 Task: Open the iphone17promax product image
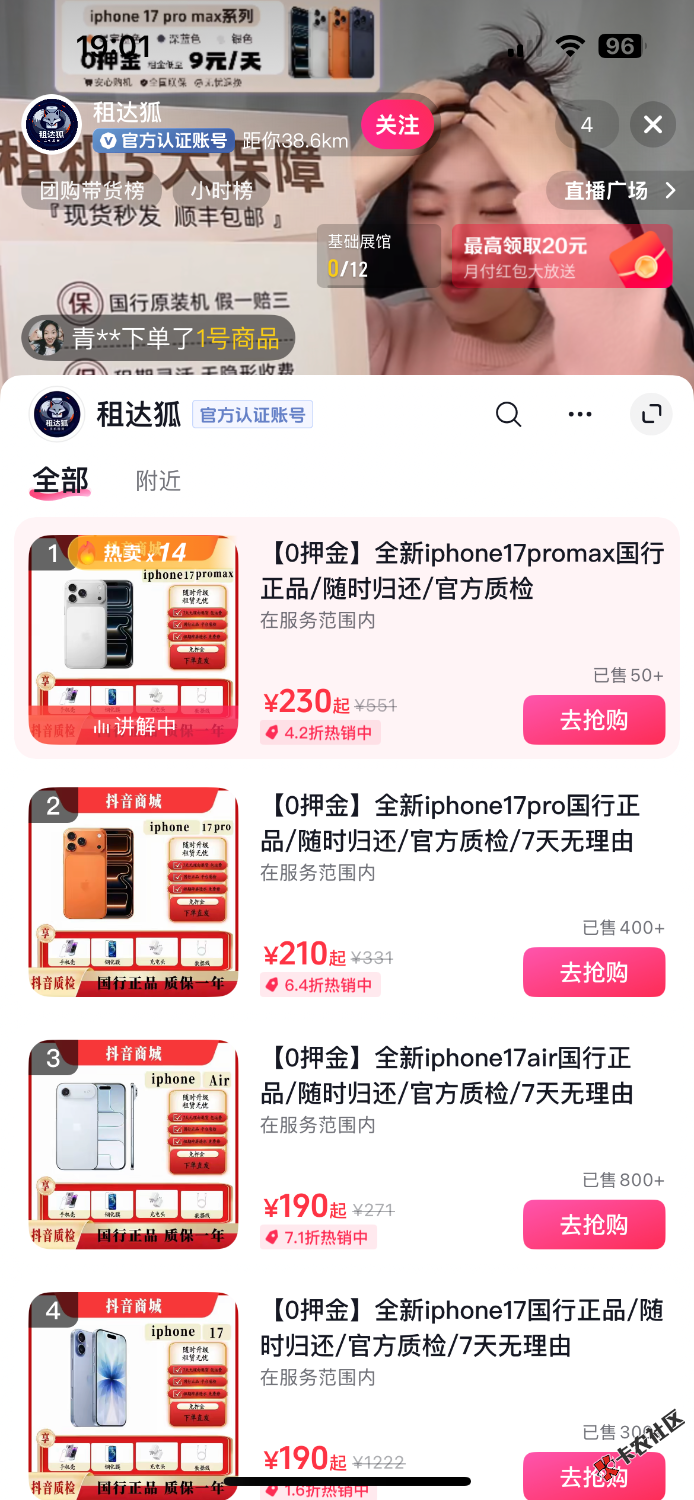click(134, 640)
